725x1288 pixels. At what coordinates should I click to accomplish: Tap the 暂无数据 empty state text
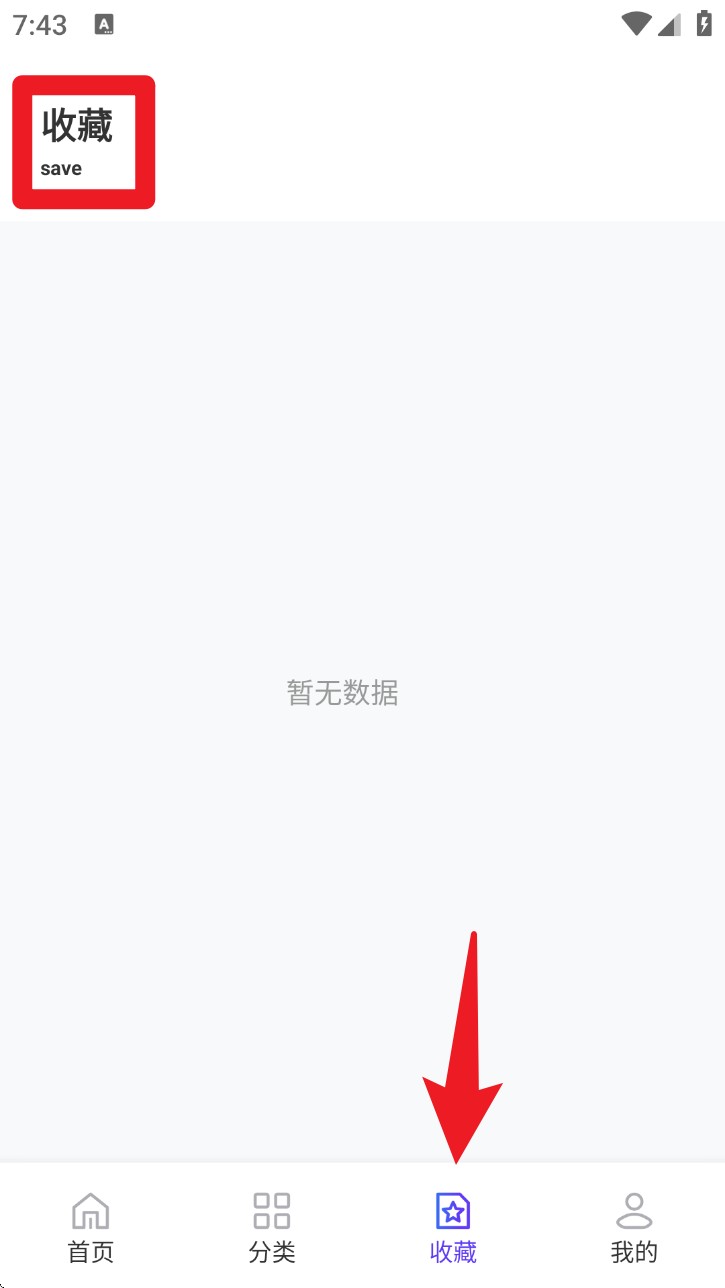(x=343, y=693)
